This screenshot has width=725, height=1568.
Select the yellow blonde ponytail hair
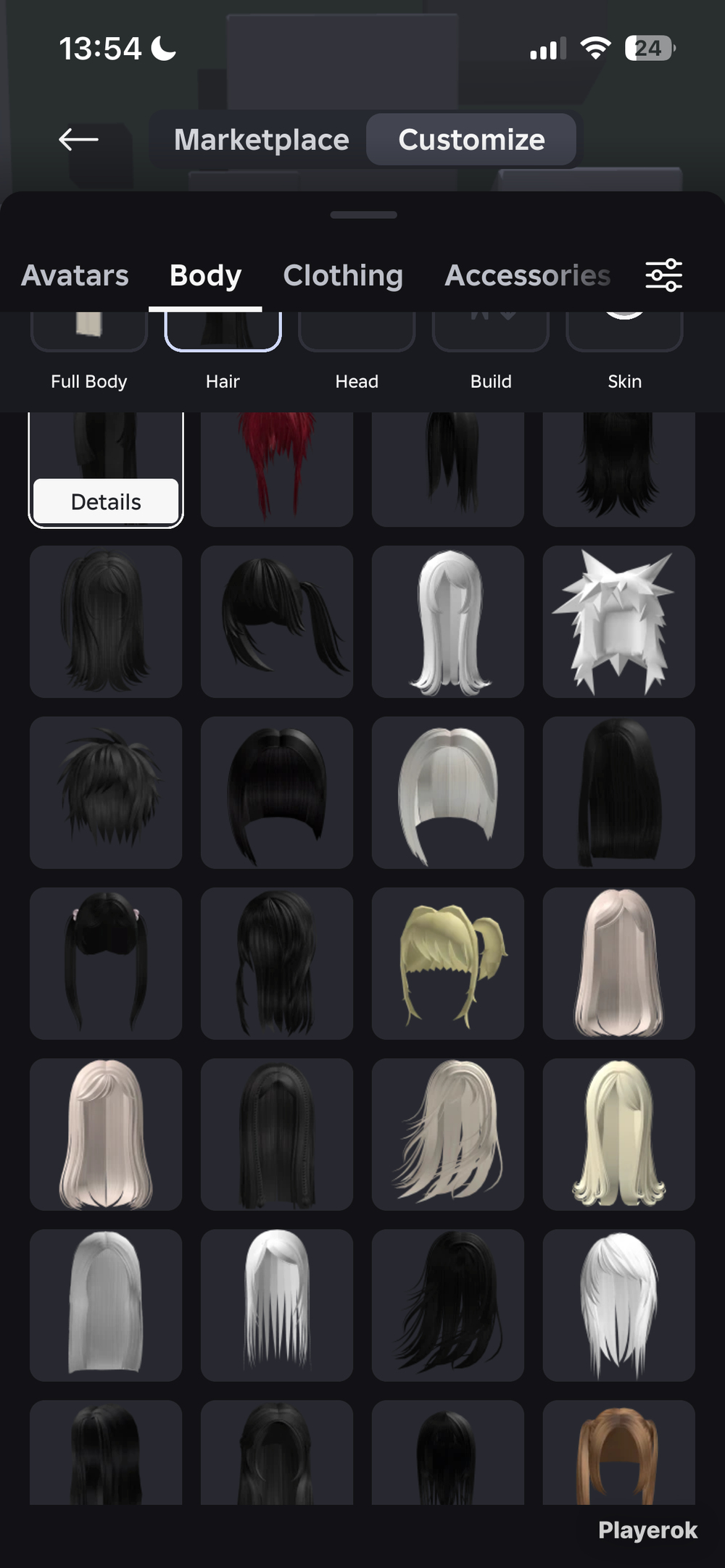click(x=448, y=964)
